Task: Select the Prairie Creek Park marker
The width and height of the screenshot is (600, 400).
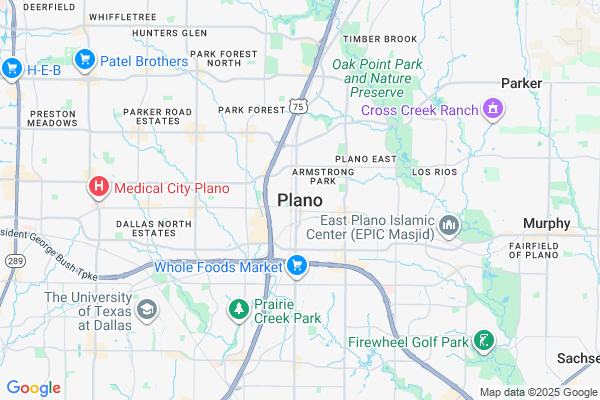Action: (x=239, y=310)
